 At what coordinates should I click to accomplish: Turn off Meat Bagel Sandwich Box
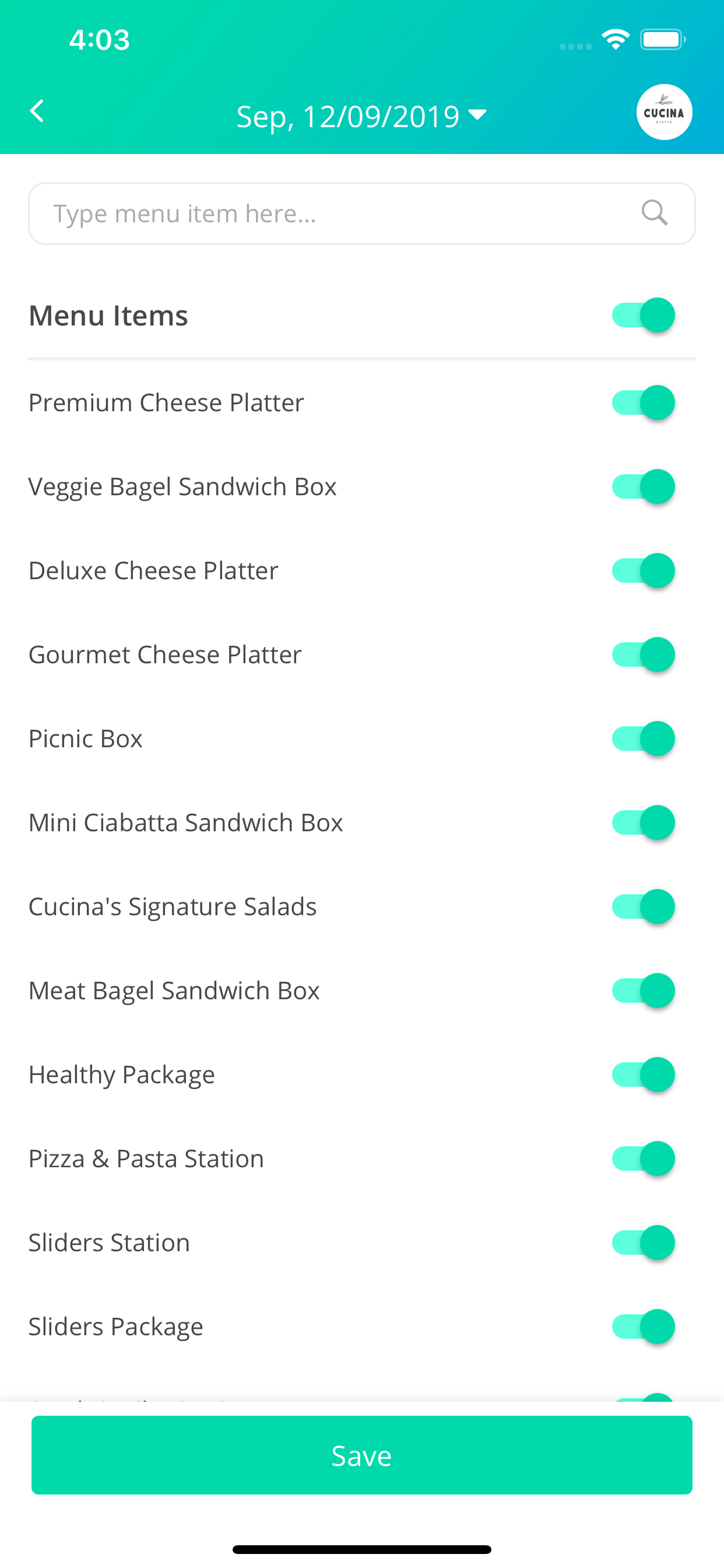pos(643,991)
